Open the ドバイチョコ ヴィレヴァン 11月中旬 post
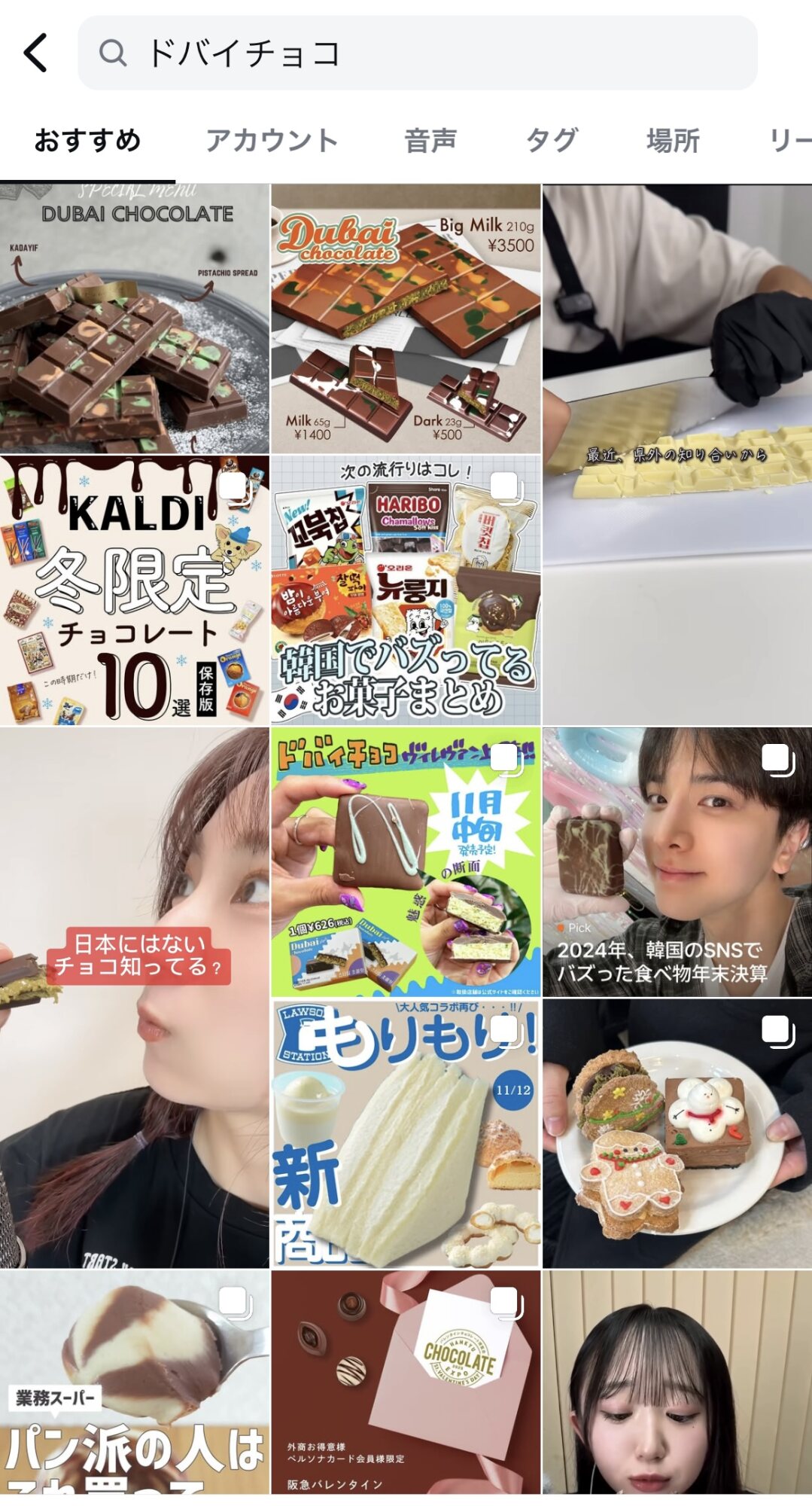 (x=406, y=862)
